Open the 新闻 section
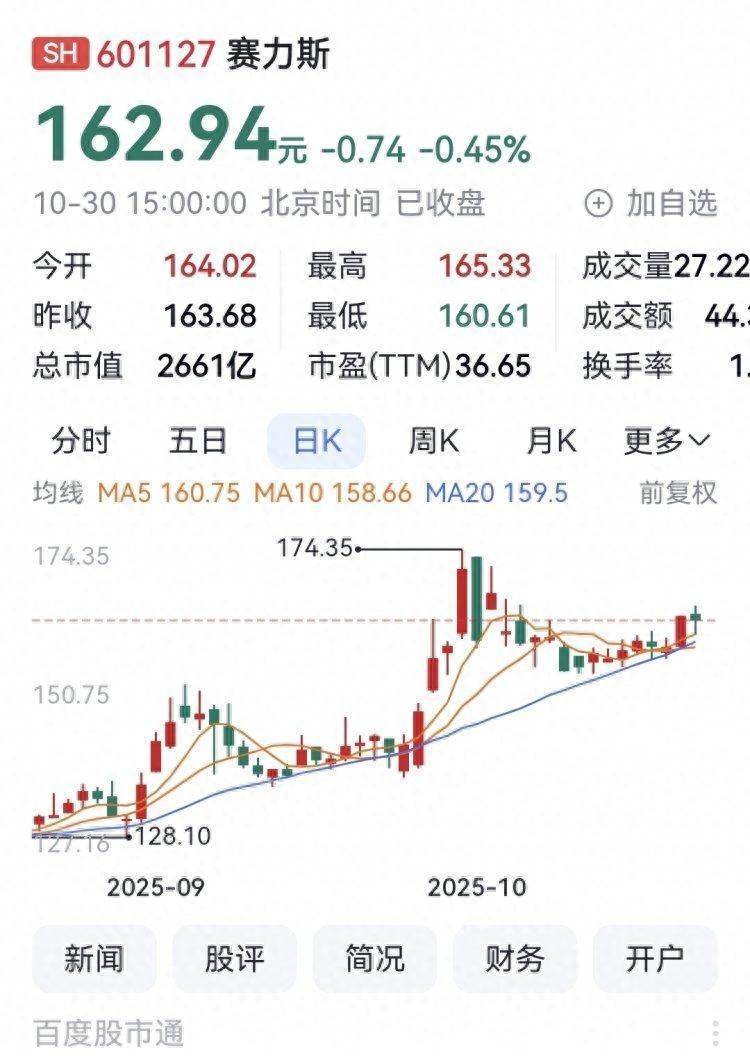 coord(95,959)
